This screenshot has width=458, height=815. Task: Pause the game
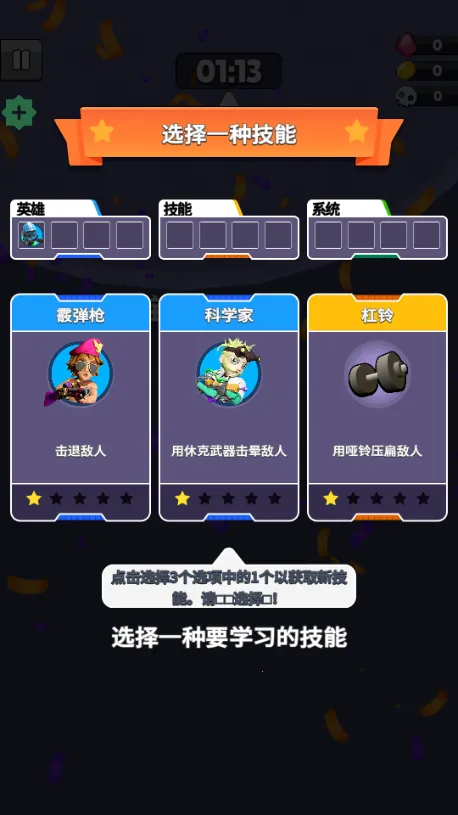point(21,60)
